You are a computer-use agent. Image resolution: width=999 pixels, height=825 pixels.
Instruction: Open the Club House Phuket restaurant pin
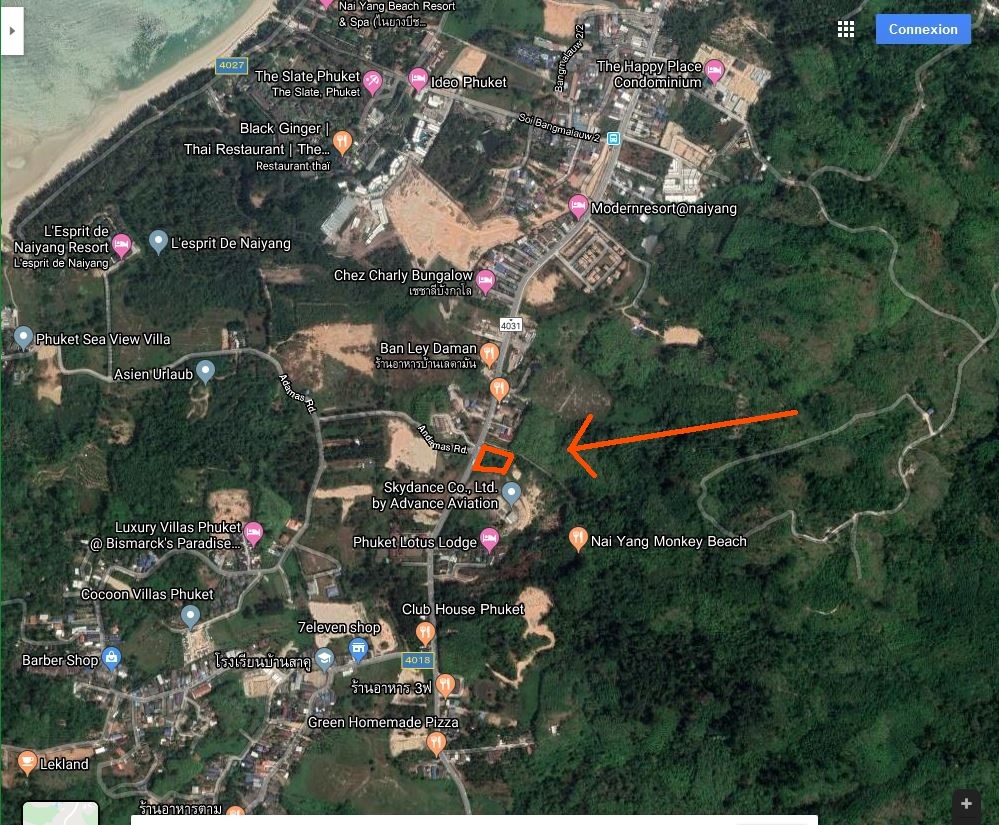click(x=425, y=632)
